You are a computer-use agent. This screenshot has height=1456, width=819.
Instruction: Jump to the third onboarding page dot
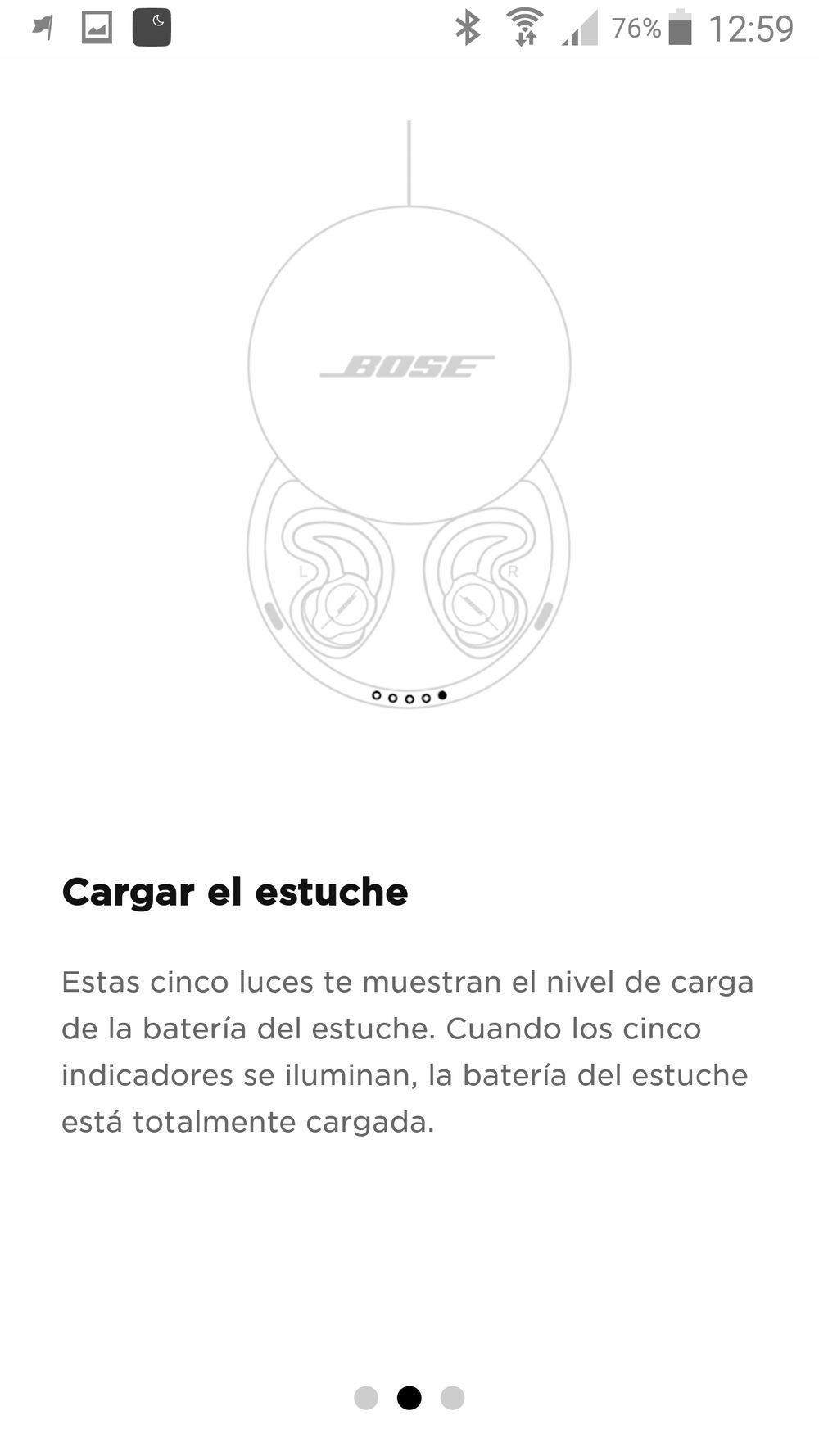(452, 1398)
